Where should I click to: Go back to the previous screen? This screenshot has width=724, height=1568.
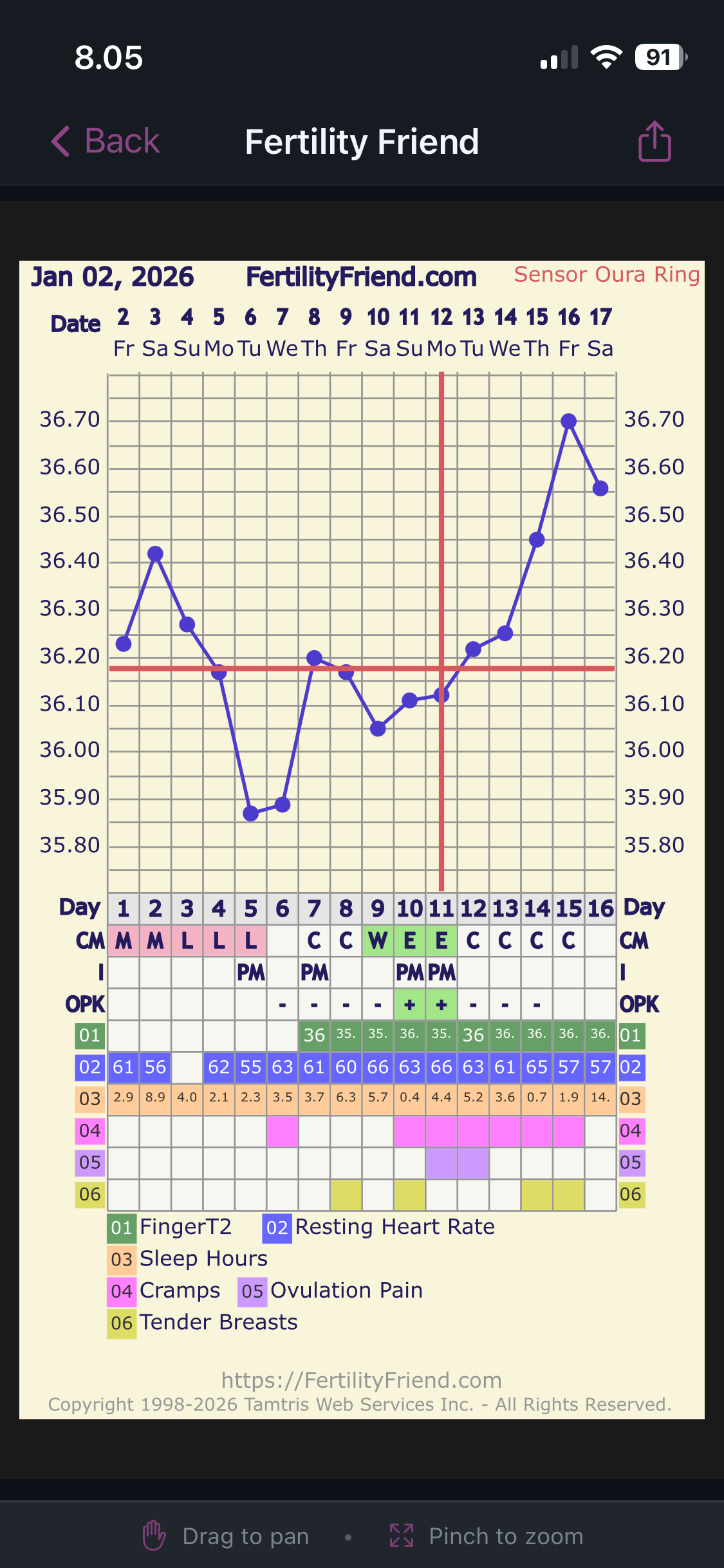point(106,141)
